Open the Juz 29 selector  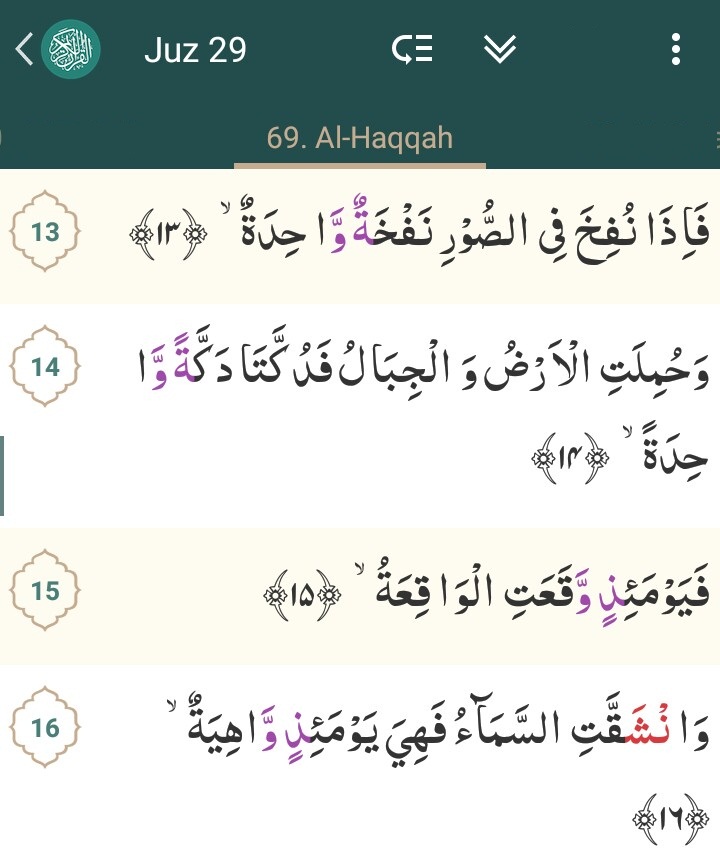click(195, 49)
